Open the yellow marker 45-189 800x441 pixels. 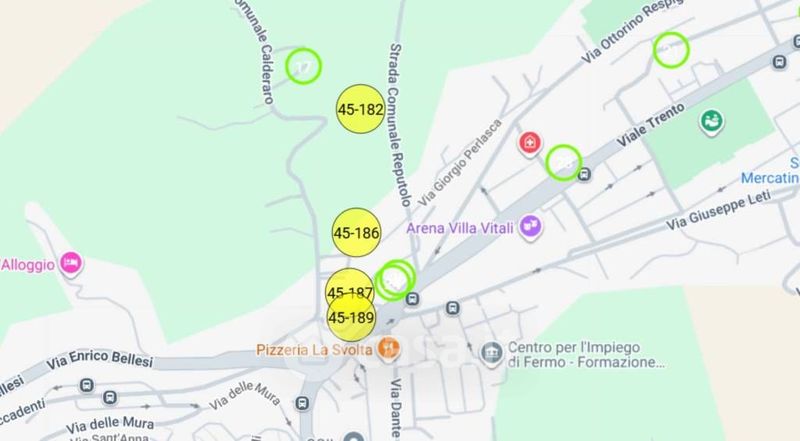point(351,317)
